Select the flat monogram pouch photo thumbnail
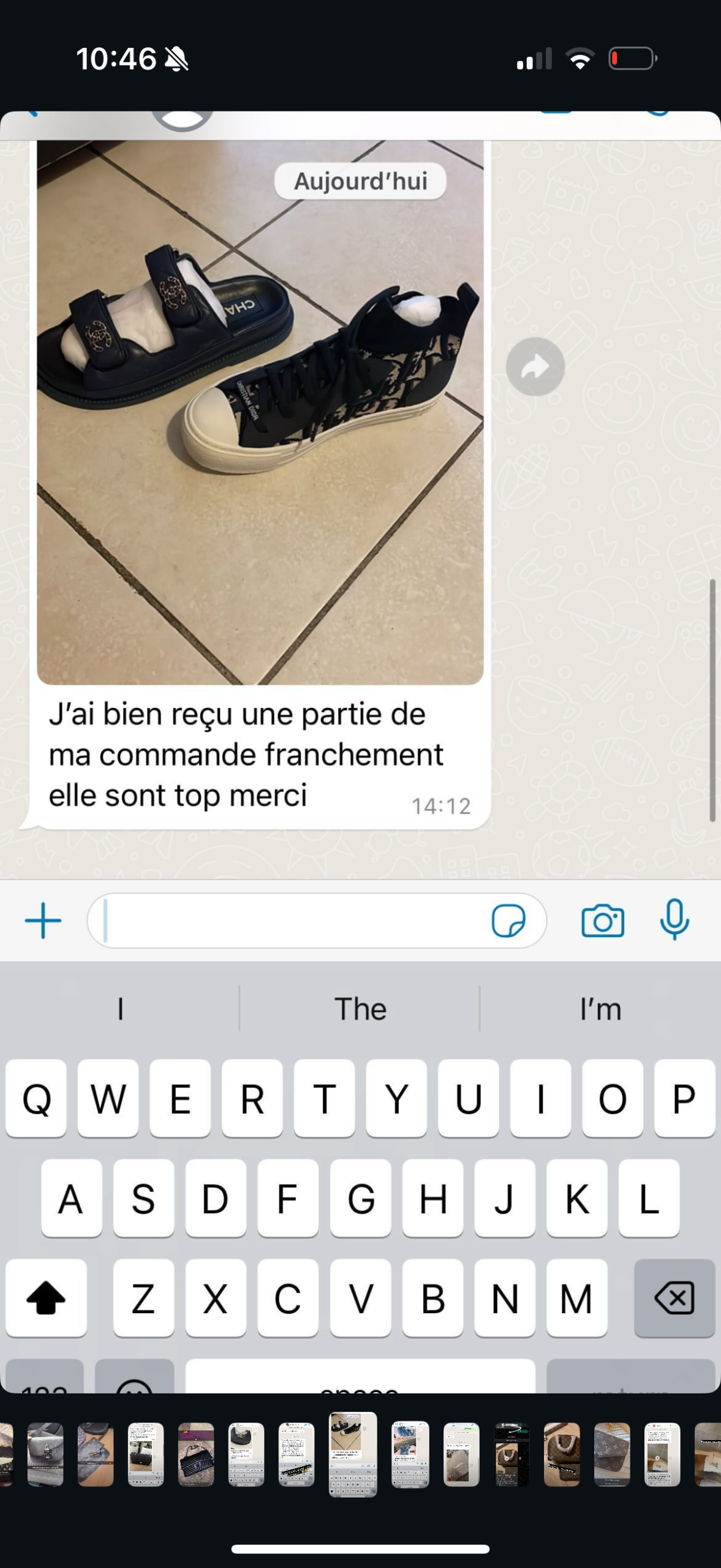This screenshot has height=1568, width=721. tap(611, 1454)
